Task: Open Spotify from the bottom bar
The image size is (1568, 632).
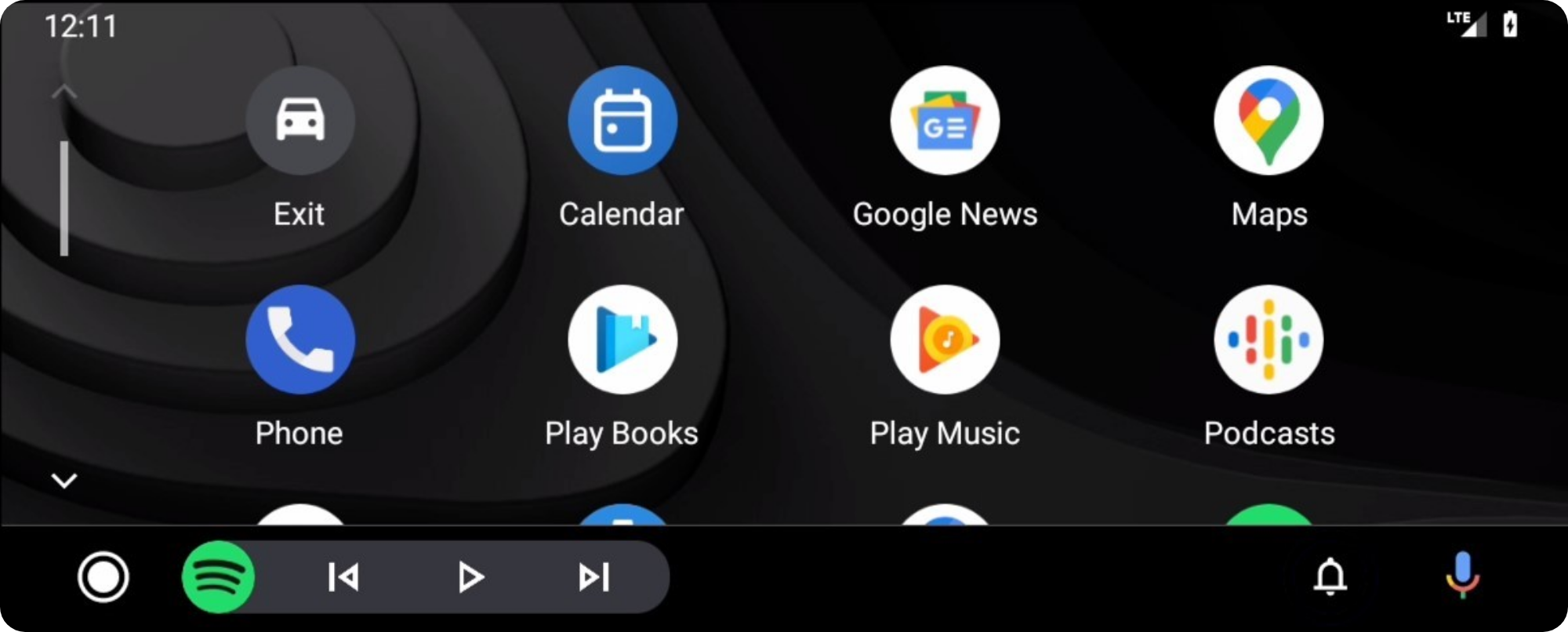Action: point(219,577)
